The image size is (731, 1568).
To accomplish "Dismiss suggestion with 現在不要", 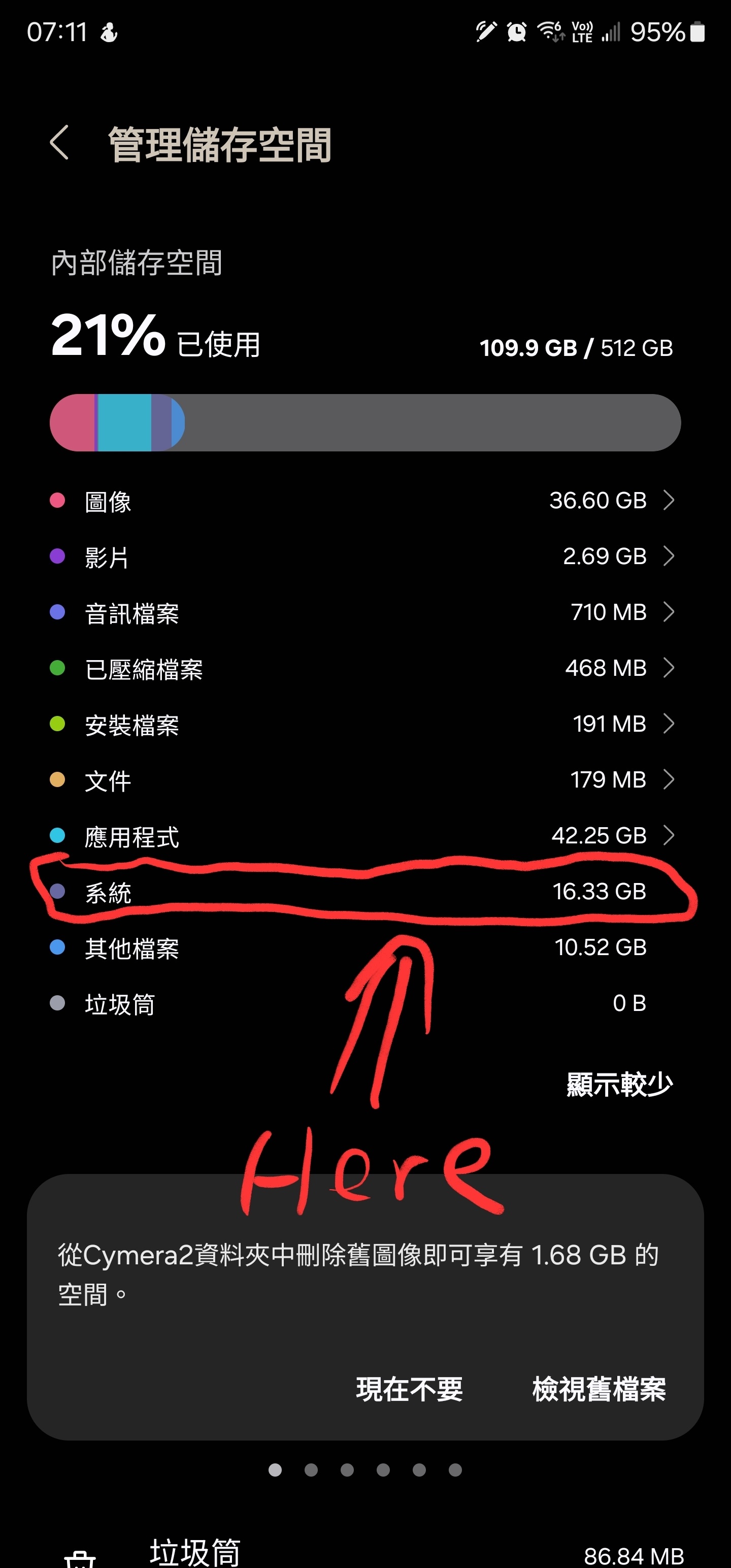I will click(409, 1390).
